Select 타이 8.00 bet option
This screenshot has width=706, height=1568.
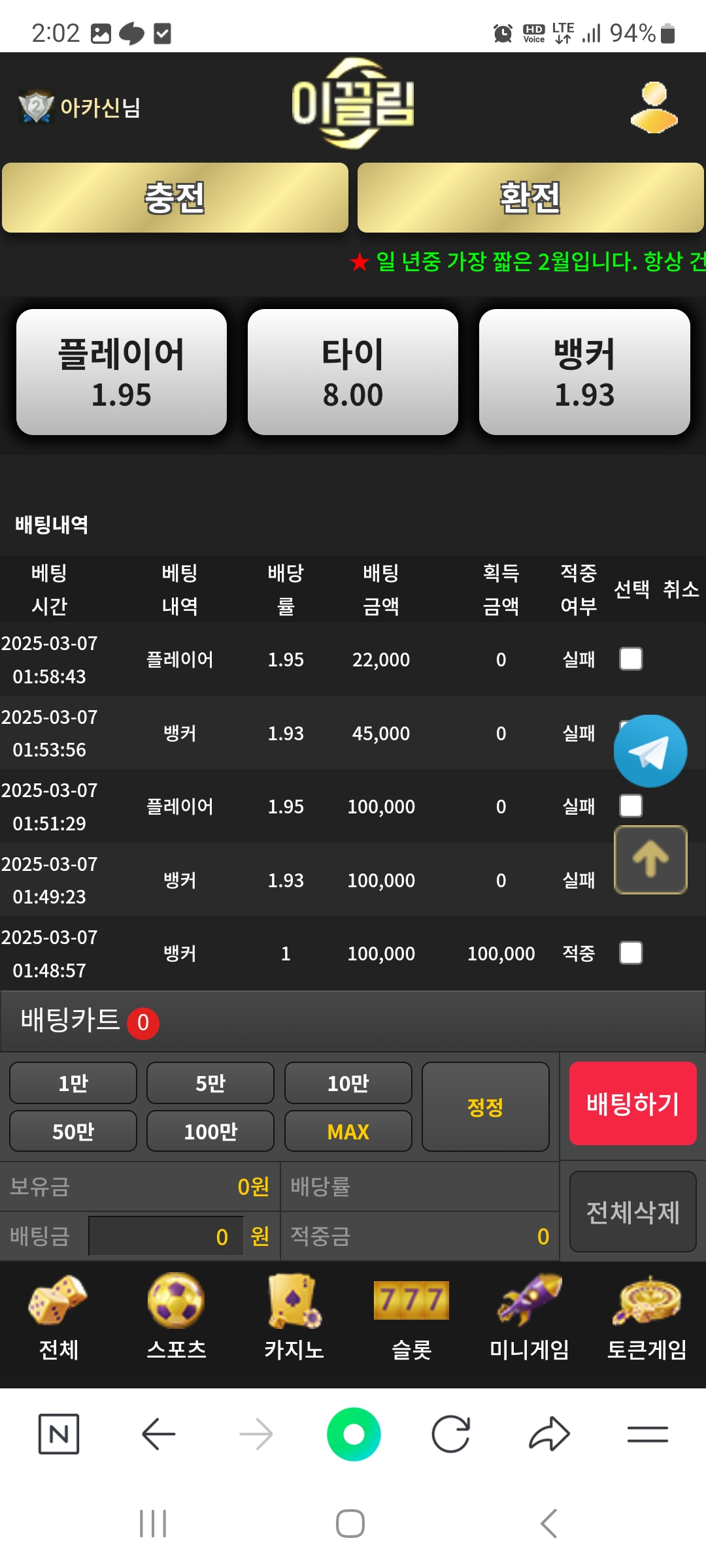click(x=353, y=372)
